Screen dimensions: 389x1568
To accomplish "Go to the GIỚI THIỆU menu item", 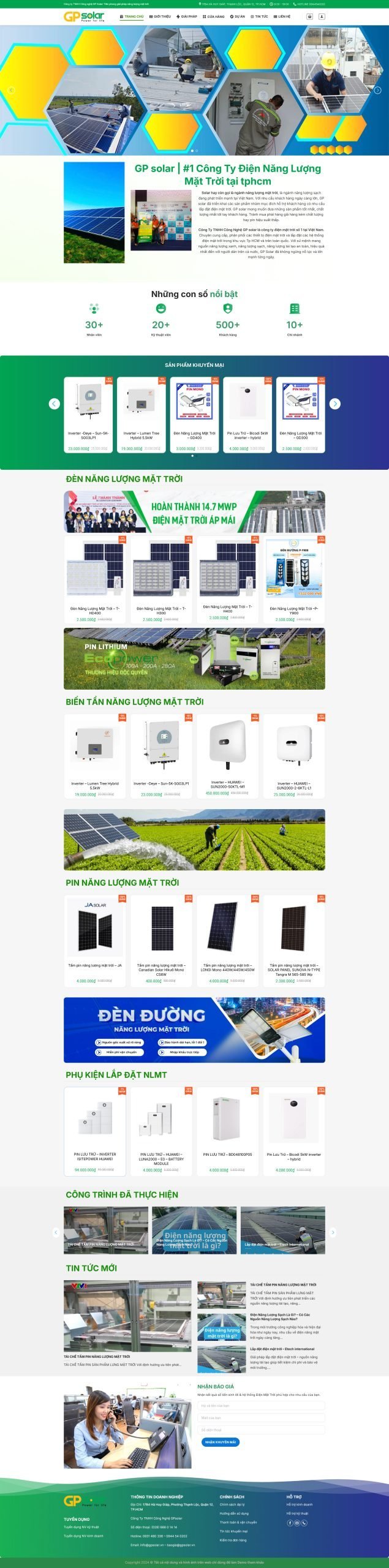I will click(x=161, y=17).
